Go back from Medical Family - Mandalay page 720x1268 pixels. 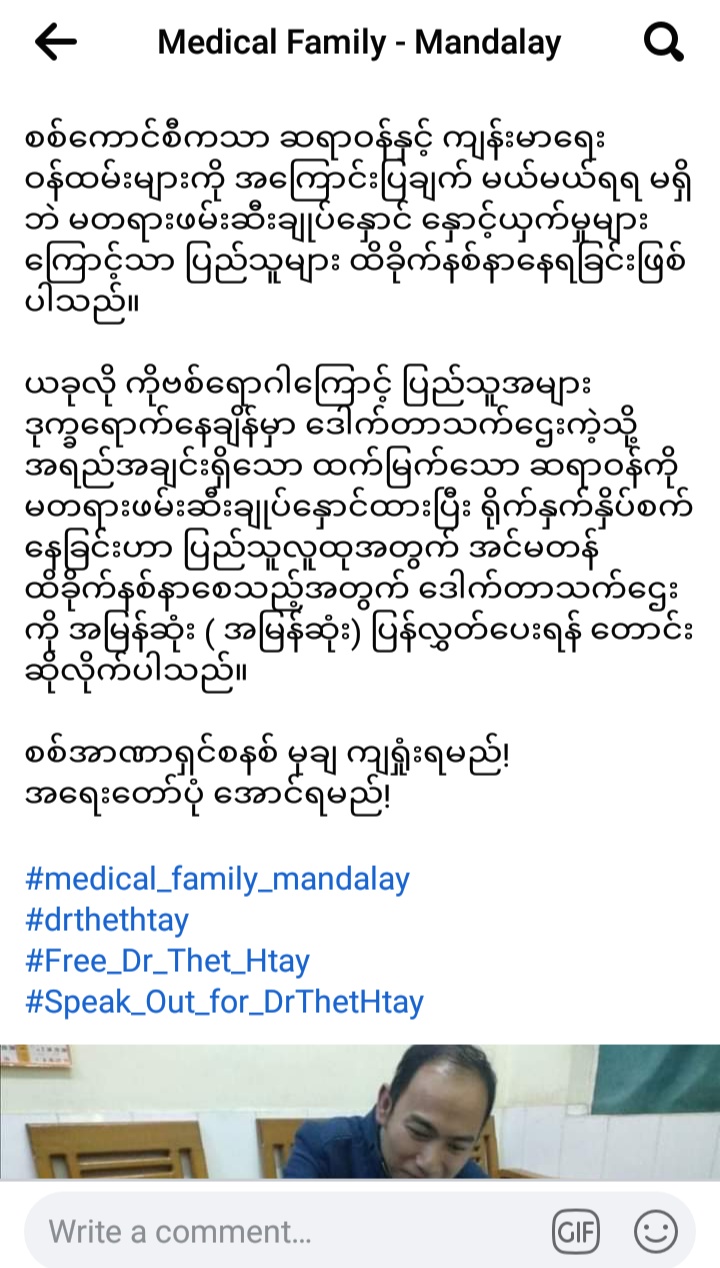coord(55,42)
